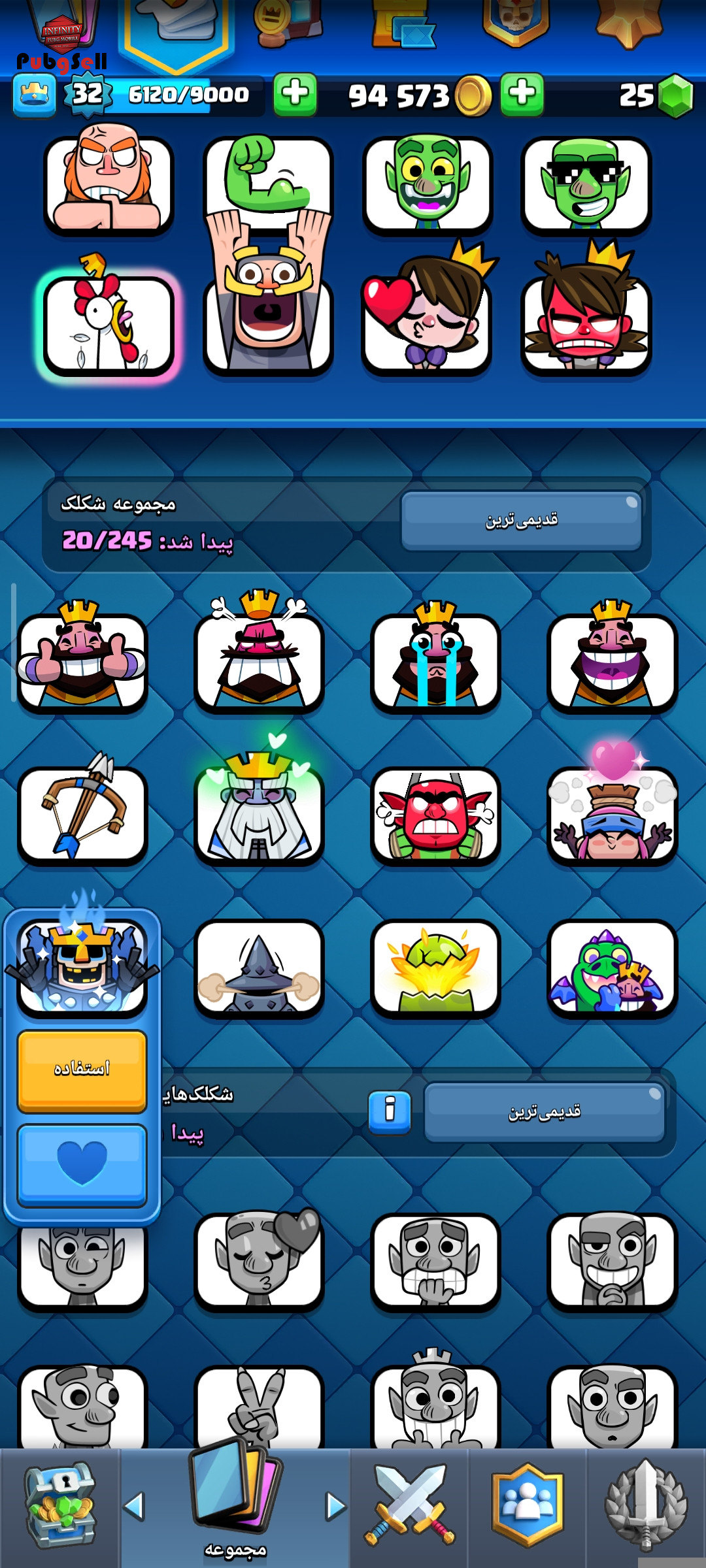
Task: Open the blue info button
Action: 390,1111
